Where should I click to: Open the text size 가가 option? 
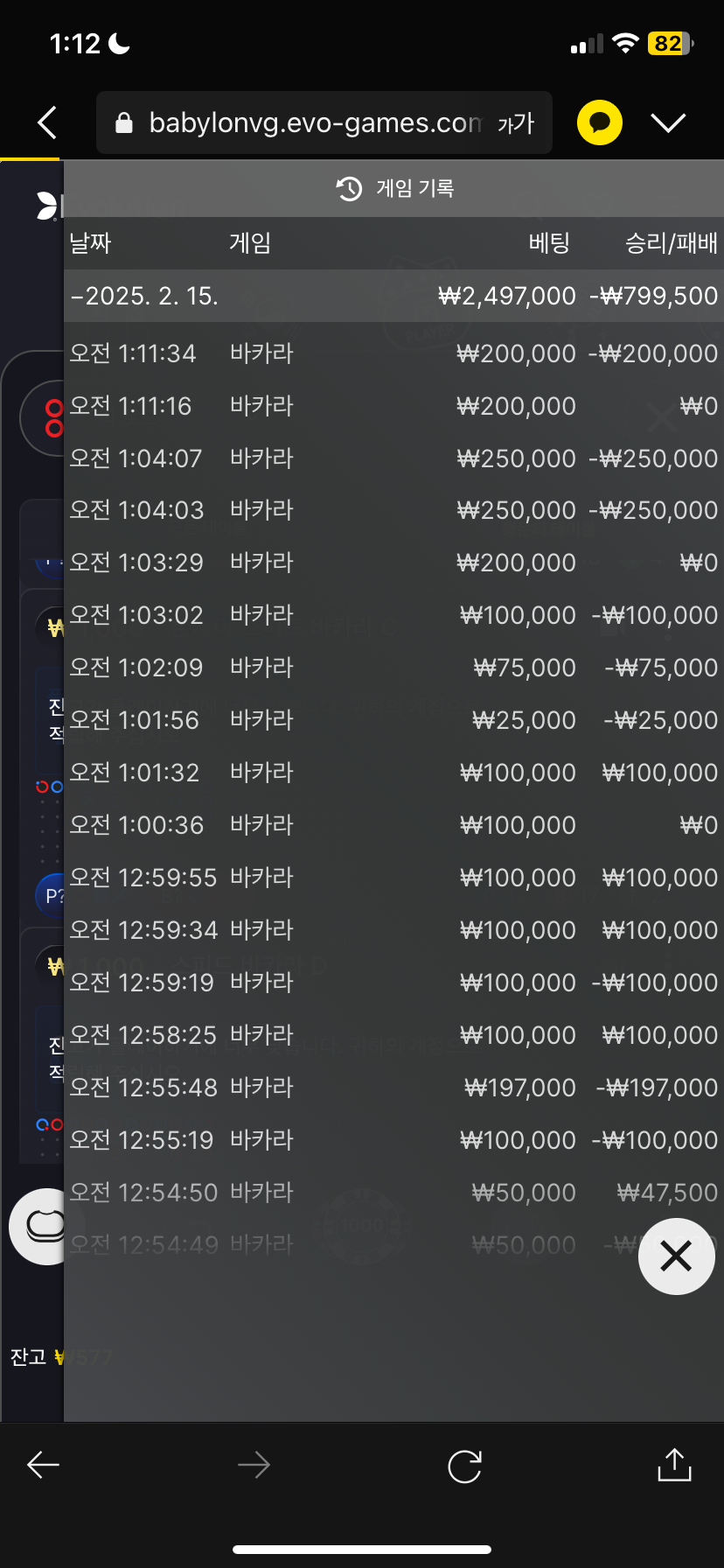(516, 123)
